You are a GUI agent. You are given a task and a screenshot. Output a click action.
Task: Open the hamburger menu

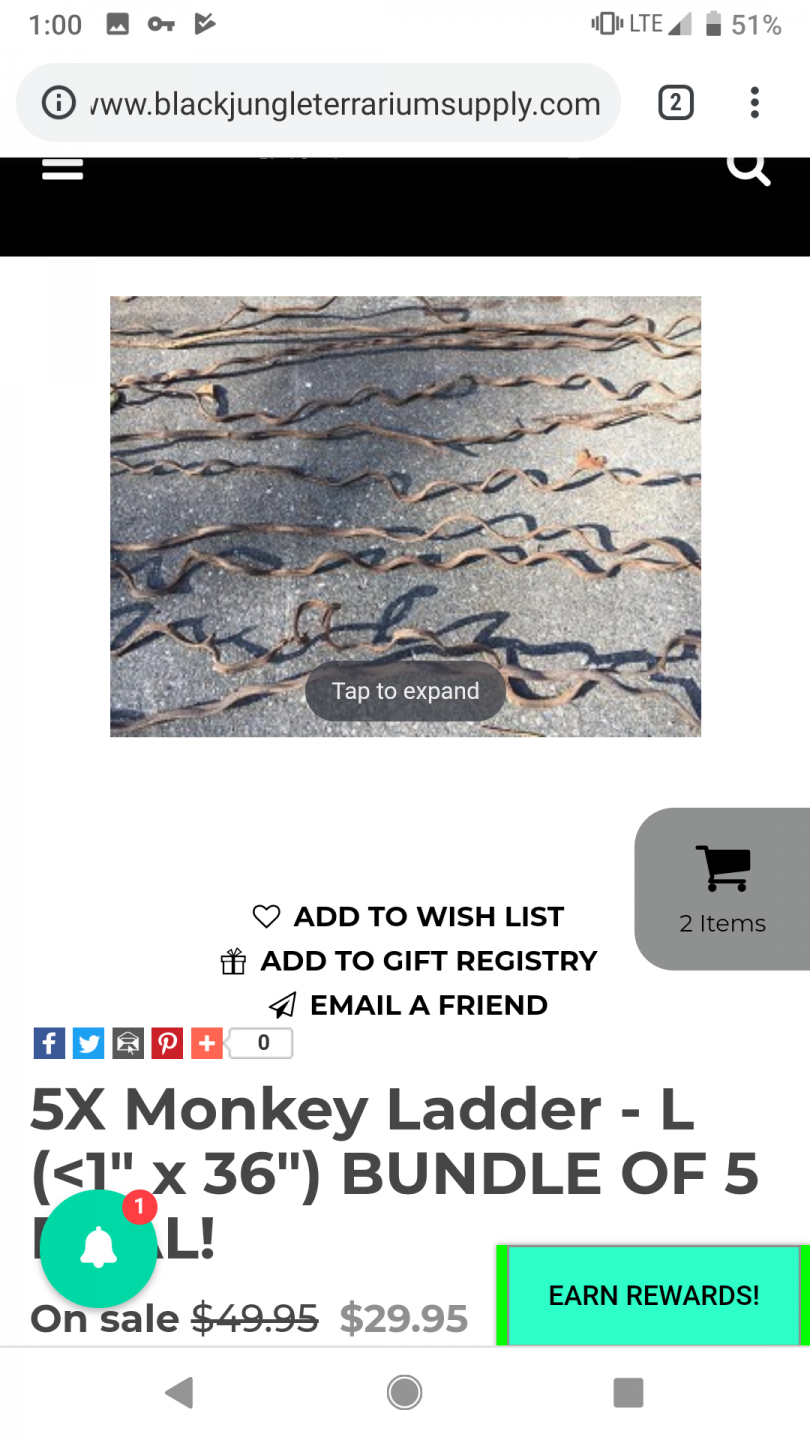pos(62,168)
